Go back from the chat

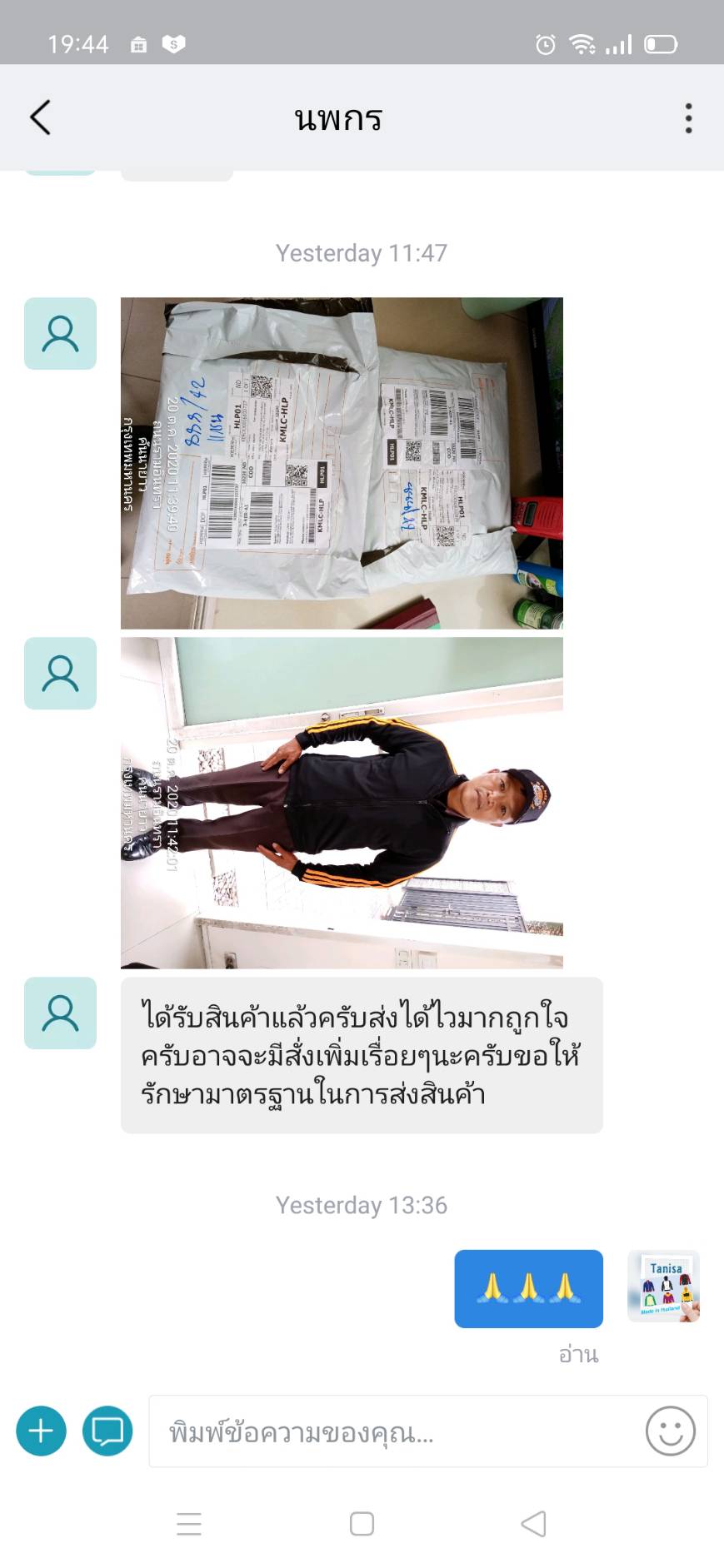[40, 117]
